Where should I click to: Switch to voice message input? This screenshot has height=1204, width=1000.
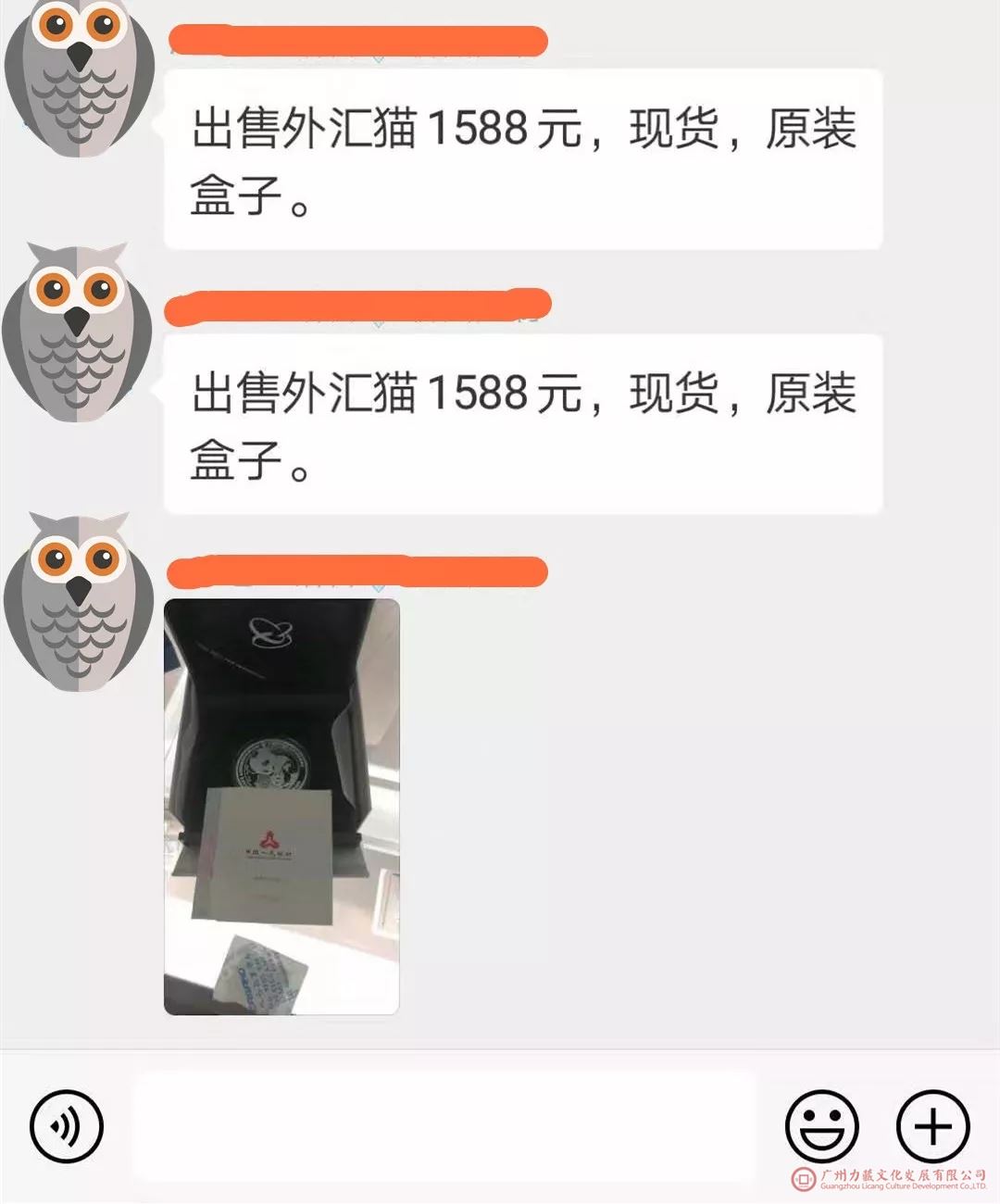pyautogui.click(x=66, y=1126)
